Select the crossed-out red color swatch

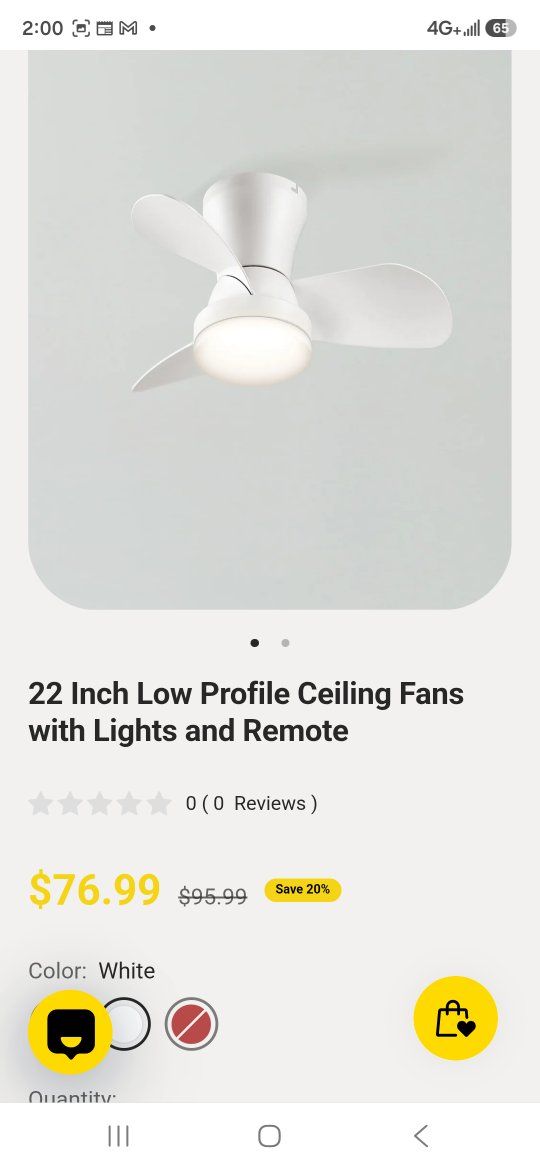pyautogui.click(x=191, y=1024)
